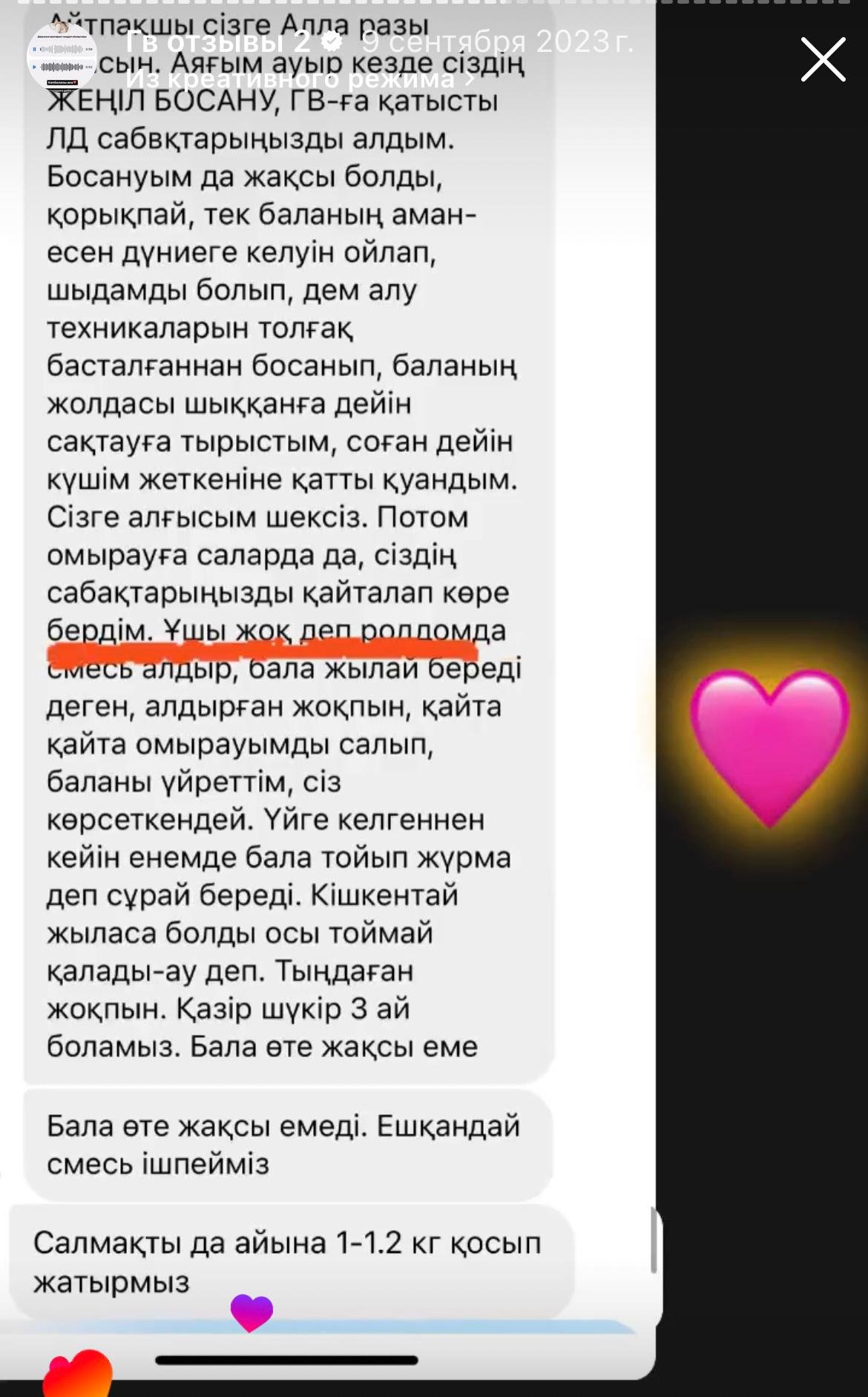Open the story author's profile picture
The height and width of the screenshot is (1397, 868).
(x=62, y=58)
